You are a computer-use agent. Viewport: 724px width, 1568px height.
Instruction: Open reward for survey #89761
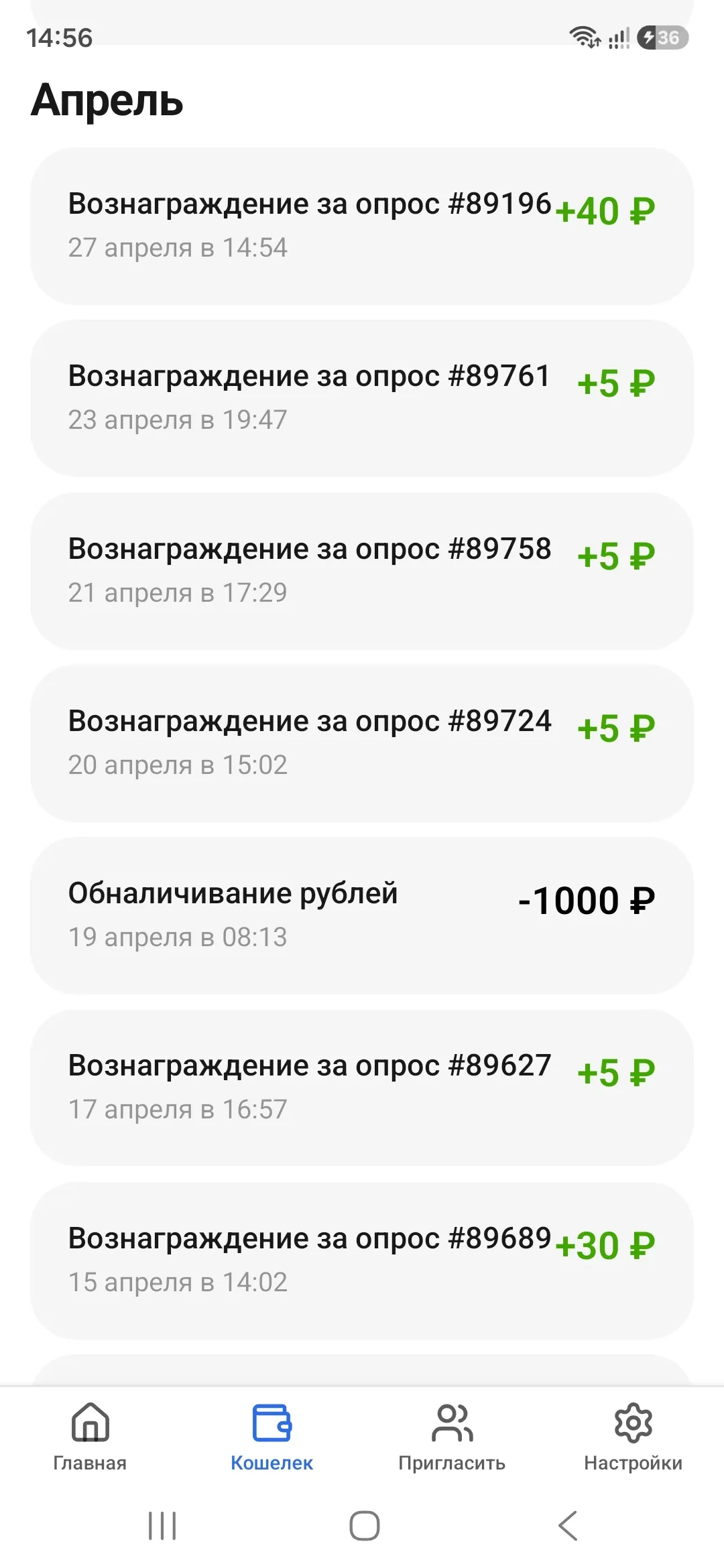tap(362, 399)
